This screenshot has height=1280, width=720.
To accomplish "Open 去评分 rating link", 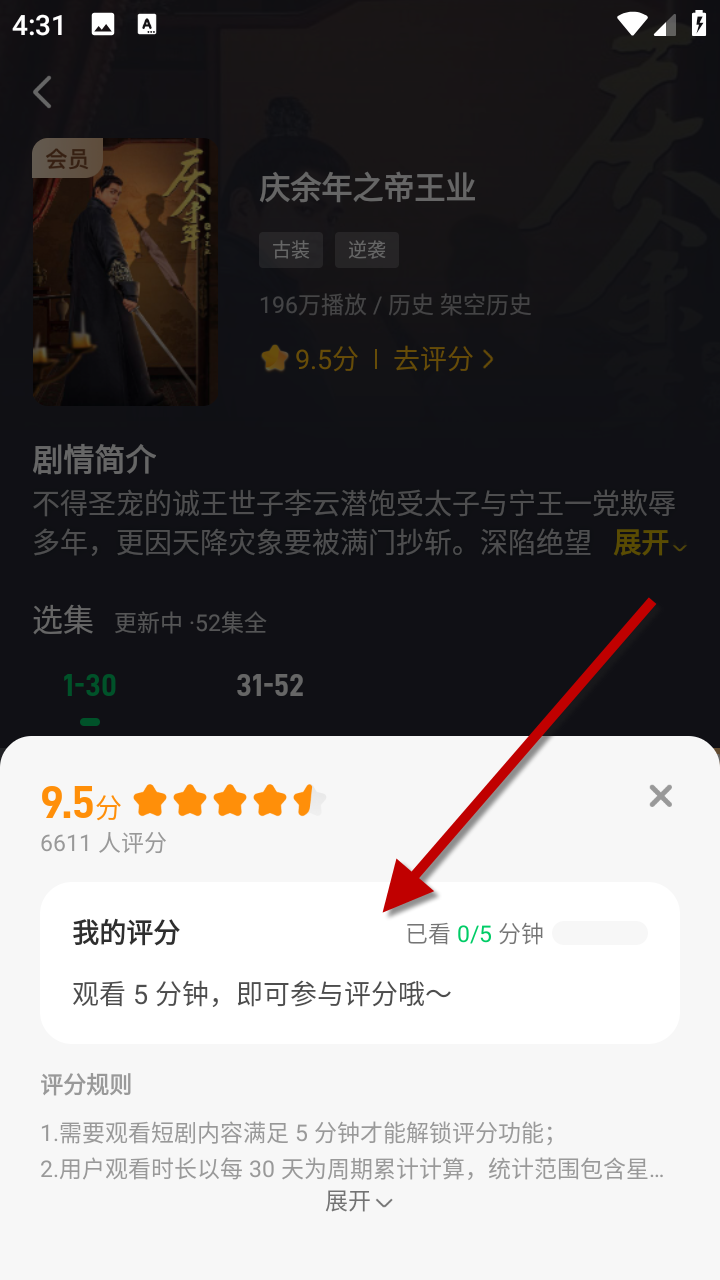I will (x=443, y=359).
